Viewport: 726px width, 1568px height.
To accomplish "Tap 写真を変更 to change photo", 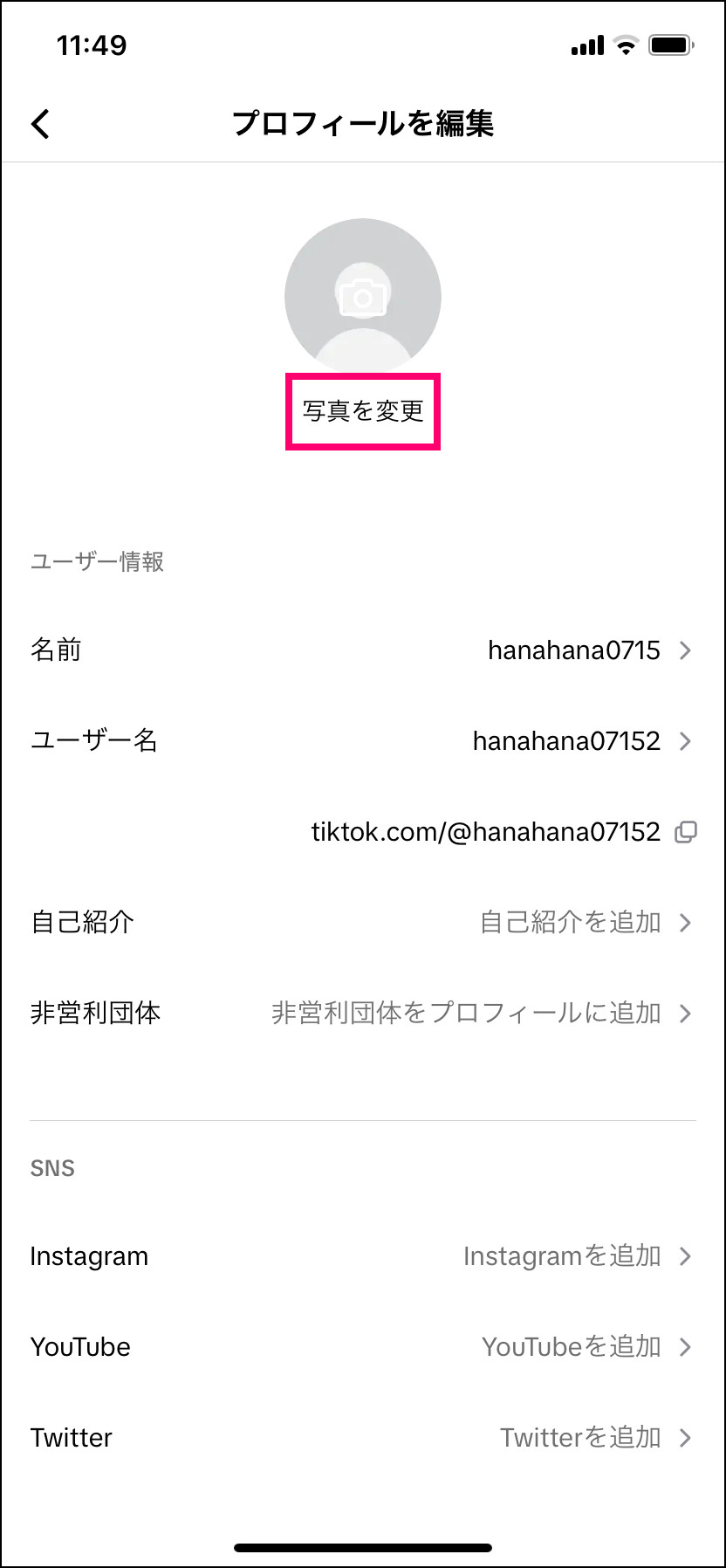I will click(x=363, y=410).
